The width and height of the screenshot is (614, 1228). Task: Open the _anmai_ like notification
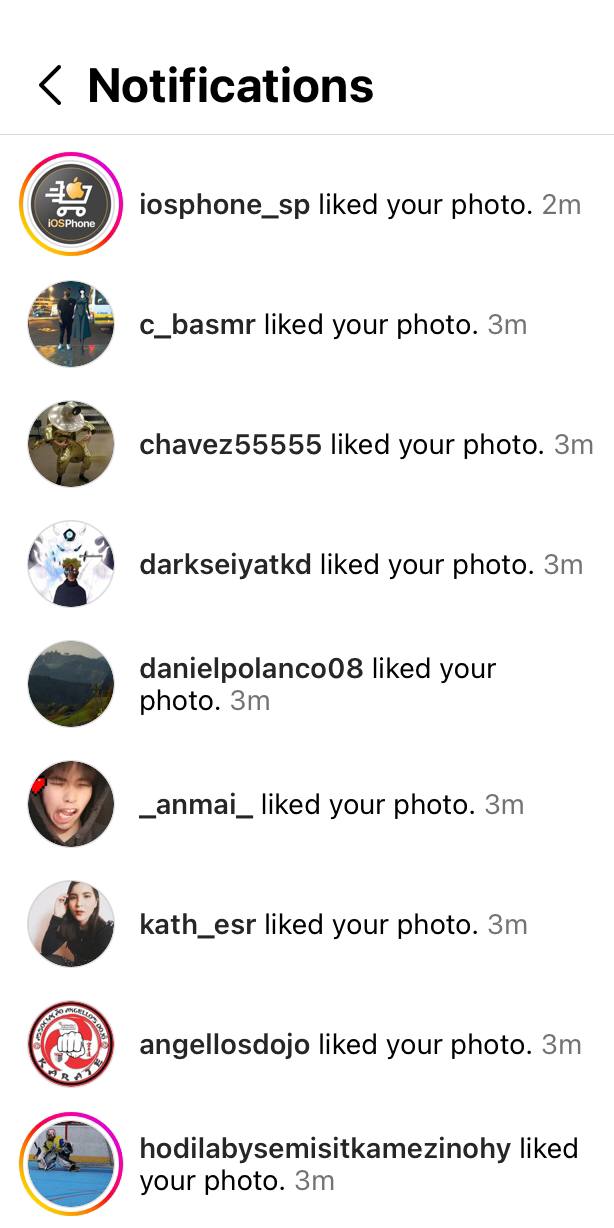point(331,805)
